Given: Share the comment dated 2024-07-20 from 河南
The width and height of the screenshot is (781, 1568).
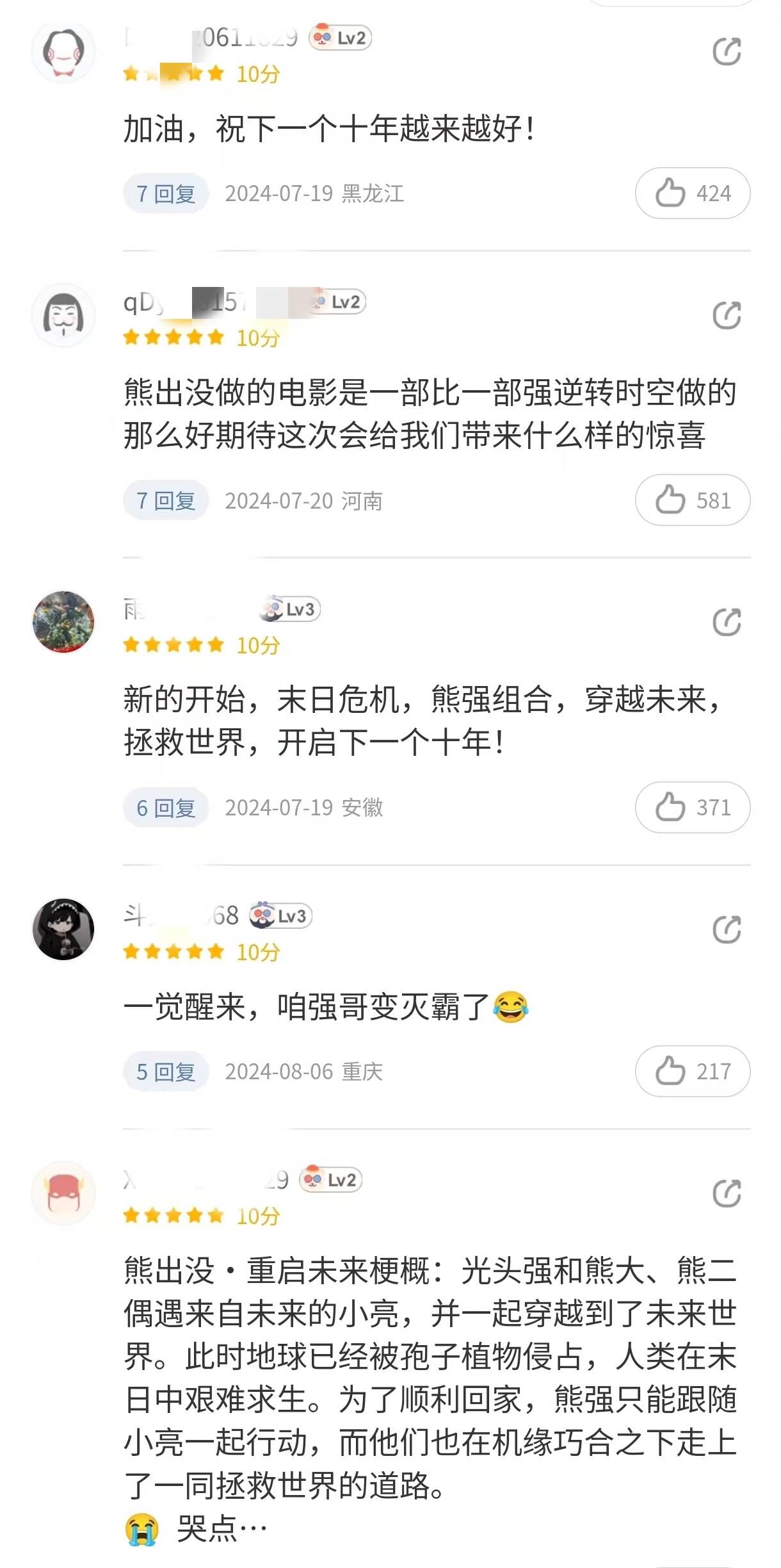Looking at the screenshot, I should tap(727, 315).
